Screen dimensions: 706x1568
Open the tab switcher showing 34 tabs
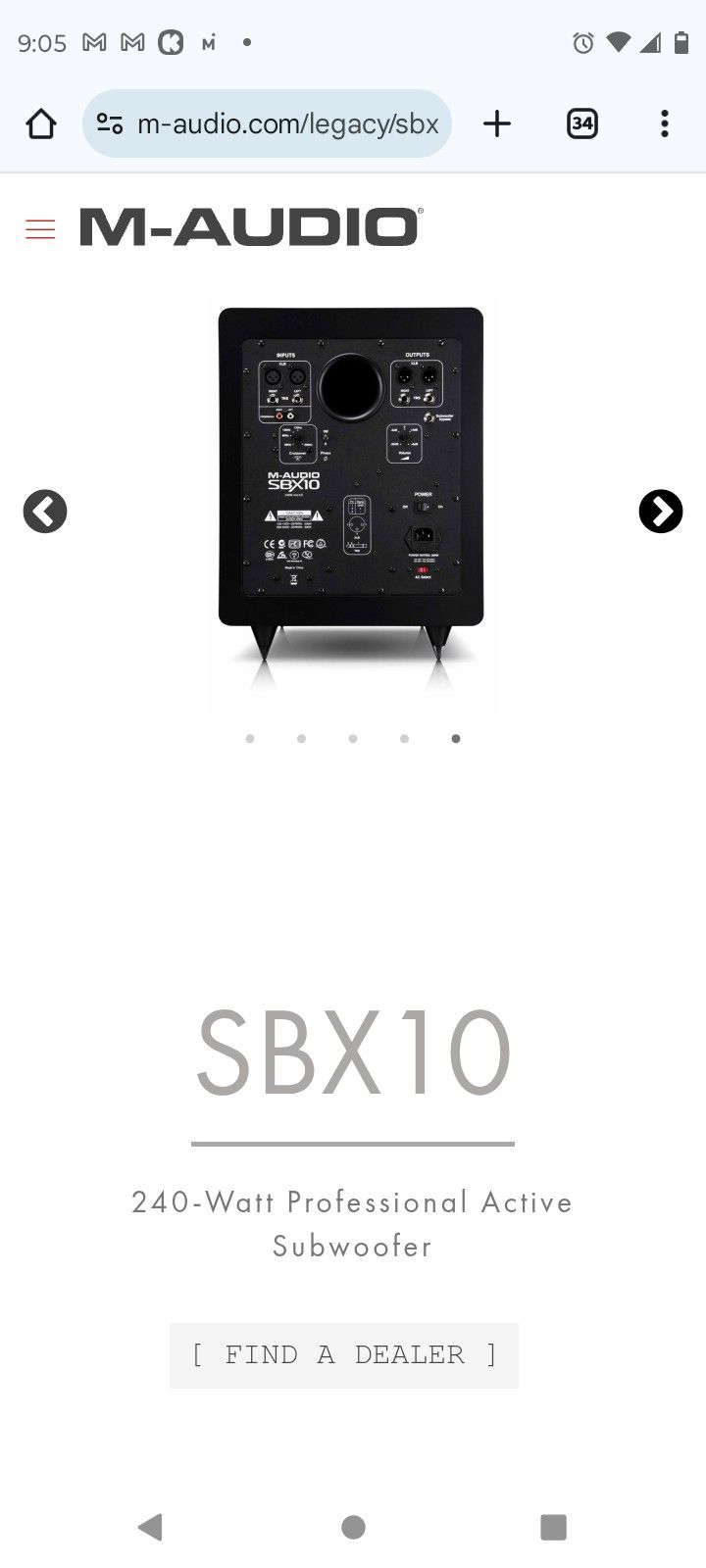coord(582,123)
